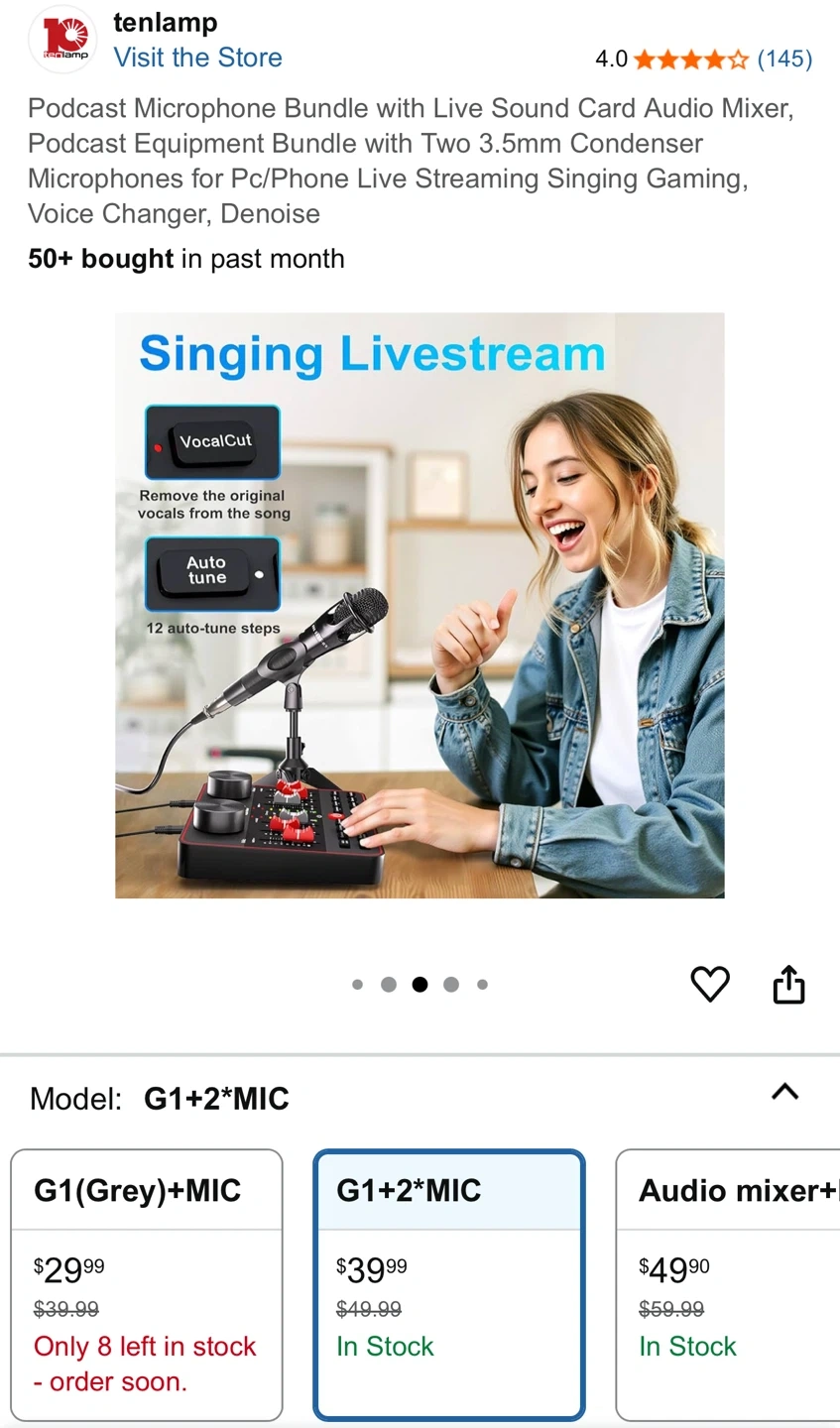
Task: Tap the image carousel page dots
Action: click(x=420, y=985)
